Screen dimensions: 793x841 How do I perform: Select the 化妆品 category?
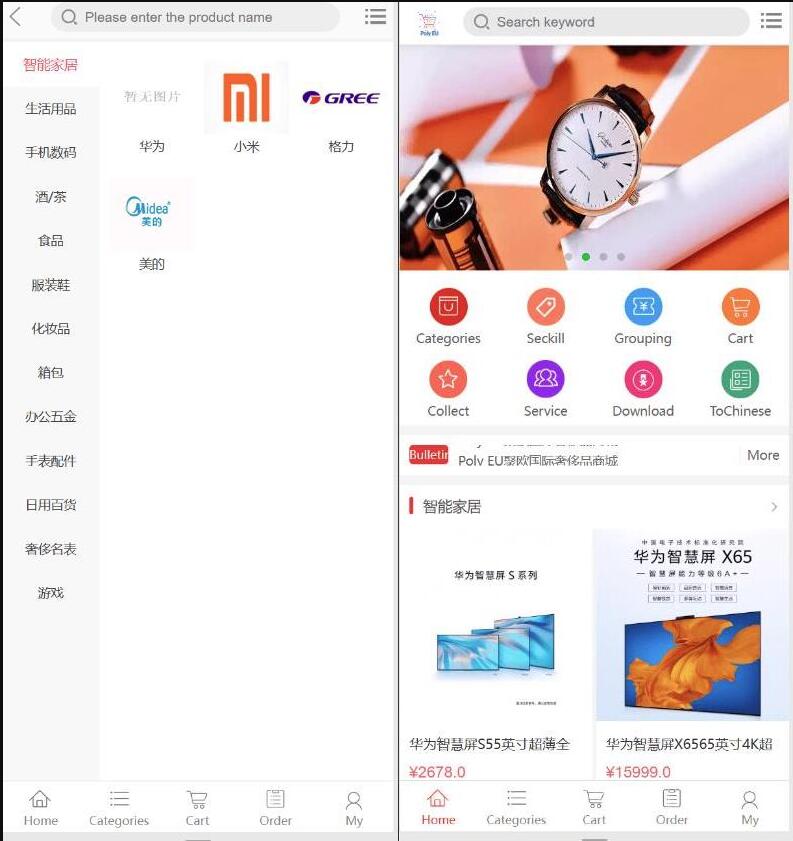pos(51,328)
